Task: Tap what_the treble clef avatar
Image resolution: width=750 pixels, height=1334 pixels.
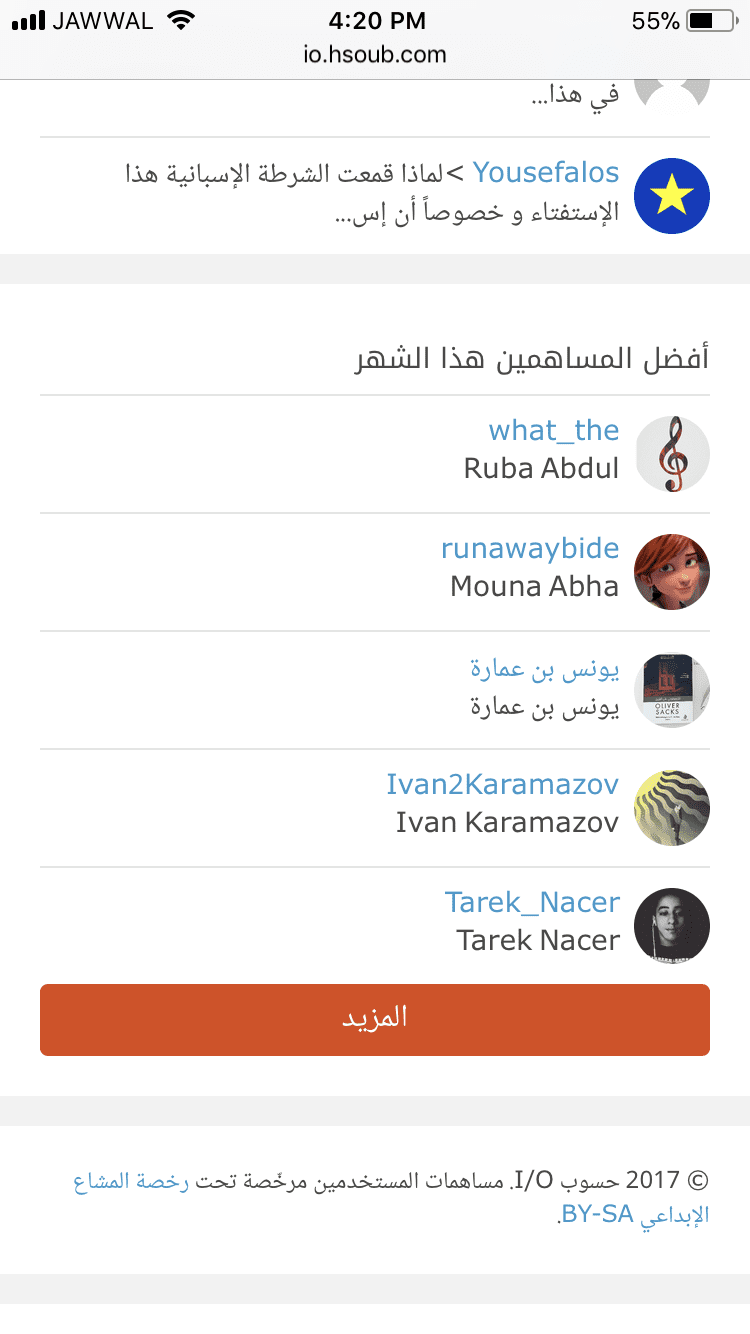Action: (672, 454)
